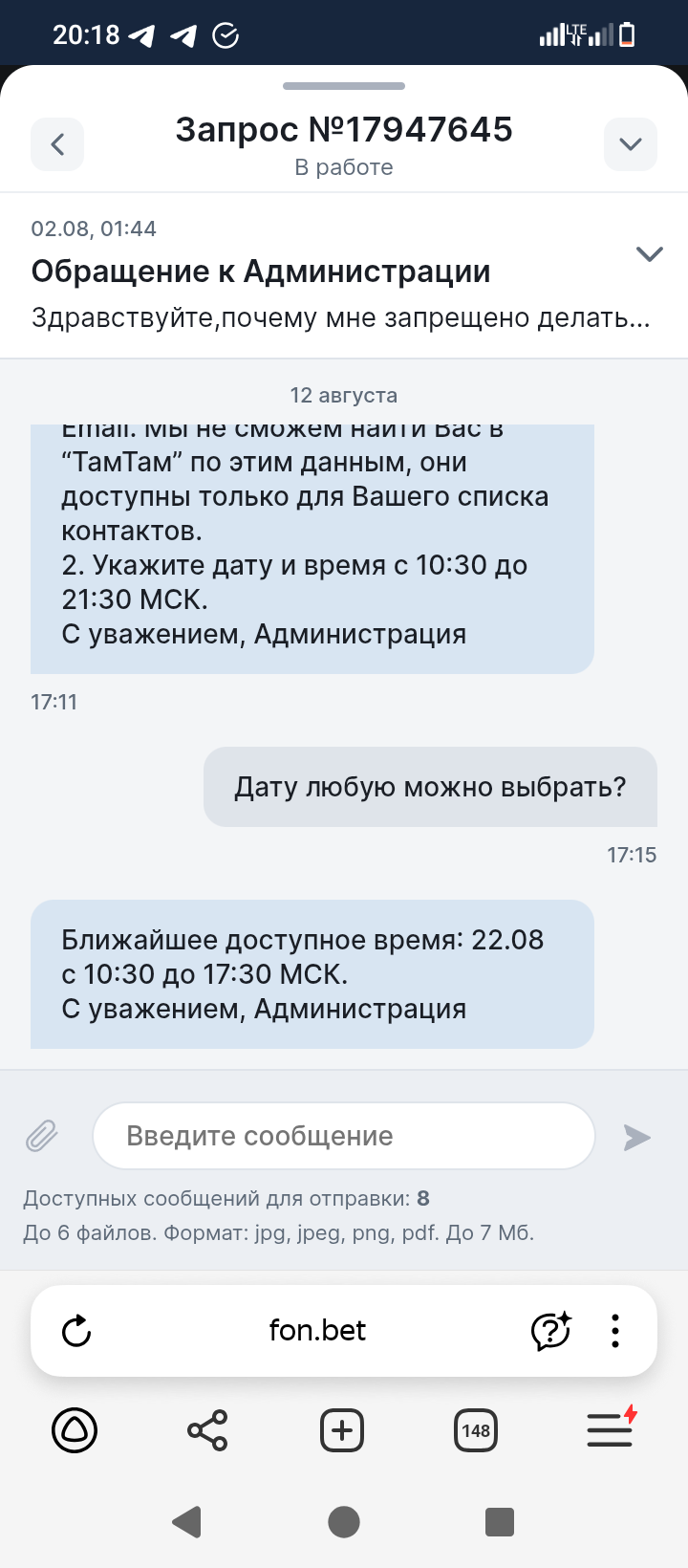Screen dimensions: 688x1568
Task: Share the current page
Action: click(207, 1430)
